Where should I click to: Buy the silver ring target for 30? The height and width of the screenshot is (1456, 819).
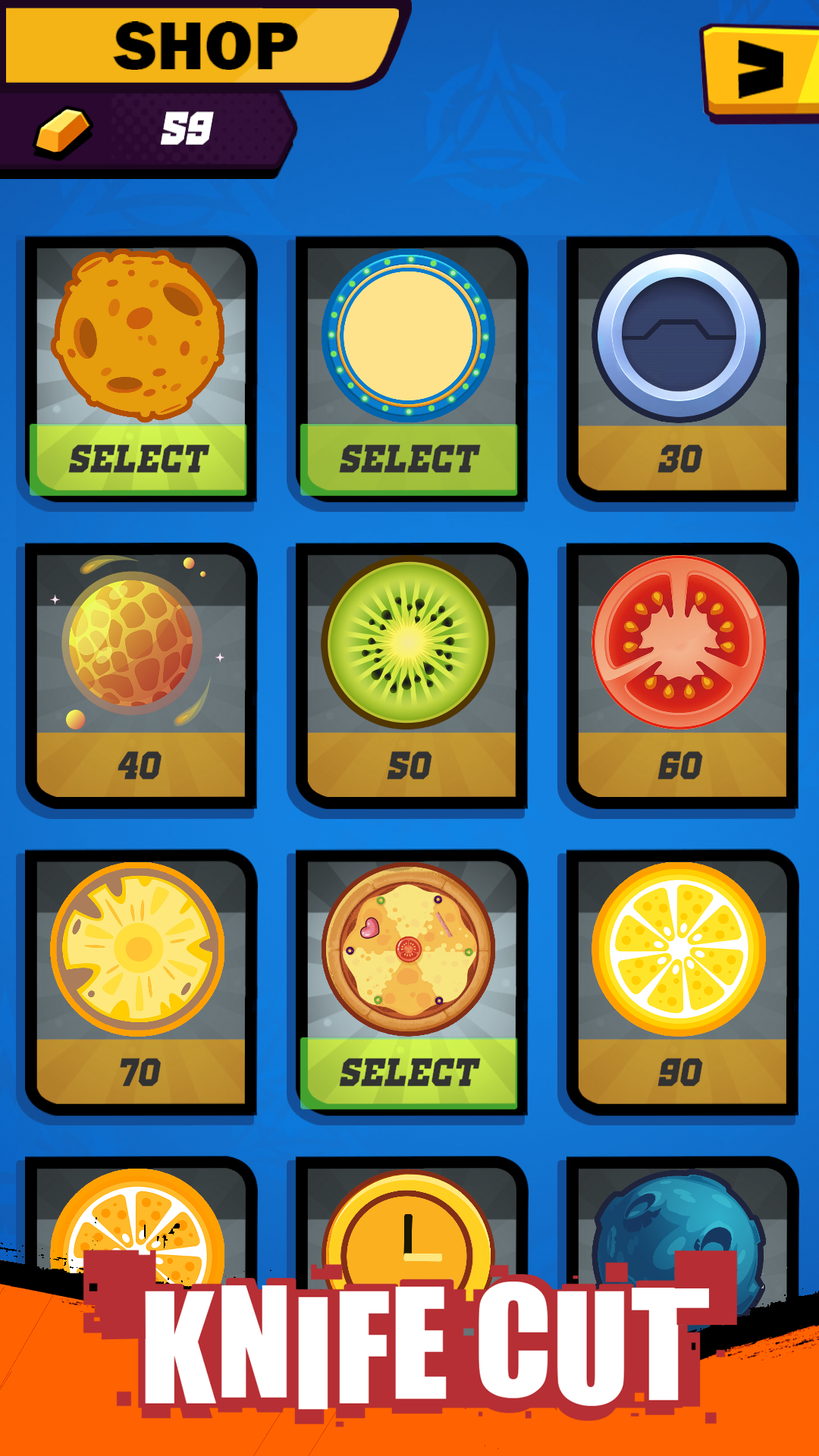(681, 459)
